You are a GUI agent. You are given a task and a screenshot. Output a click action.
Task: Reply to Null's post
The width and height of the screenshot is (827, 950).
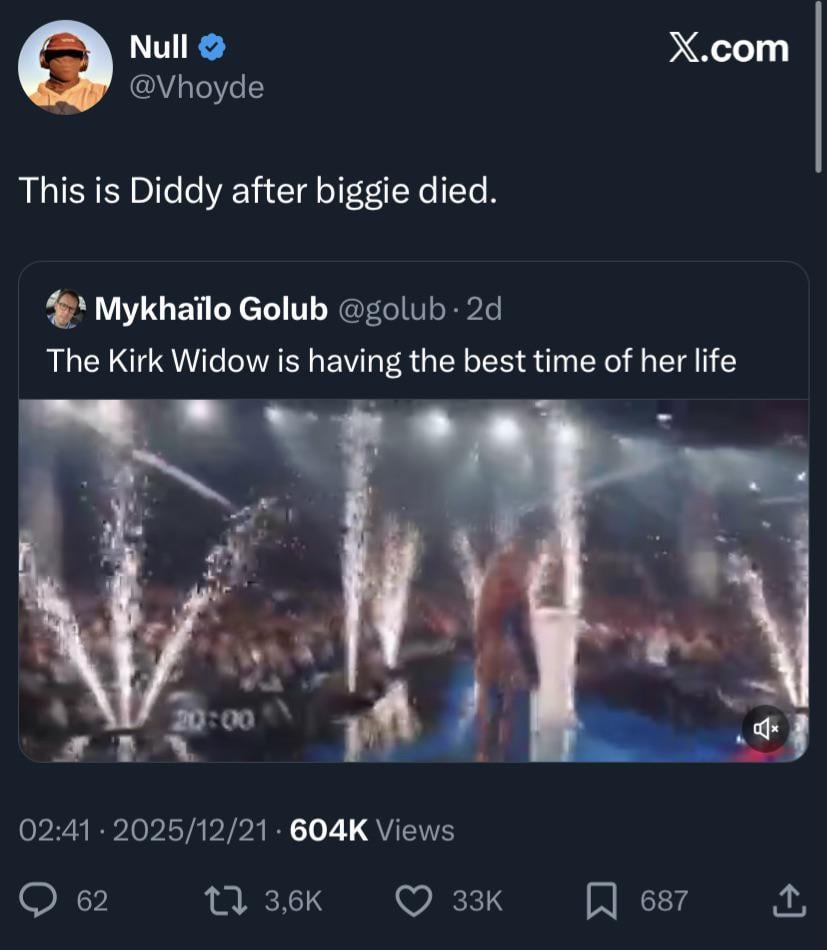point(38,901)
